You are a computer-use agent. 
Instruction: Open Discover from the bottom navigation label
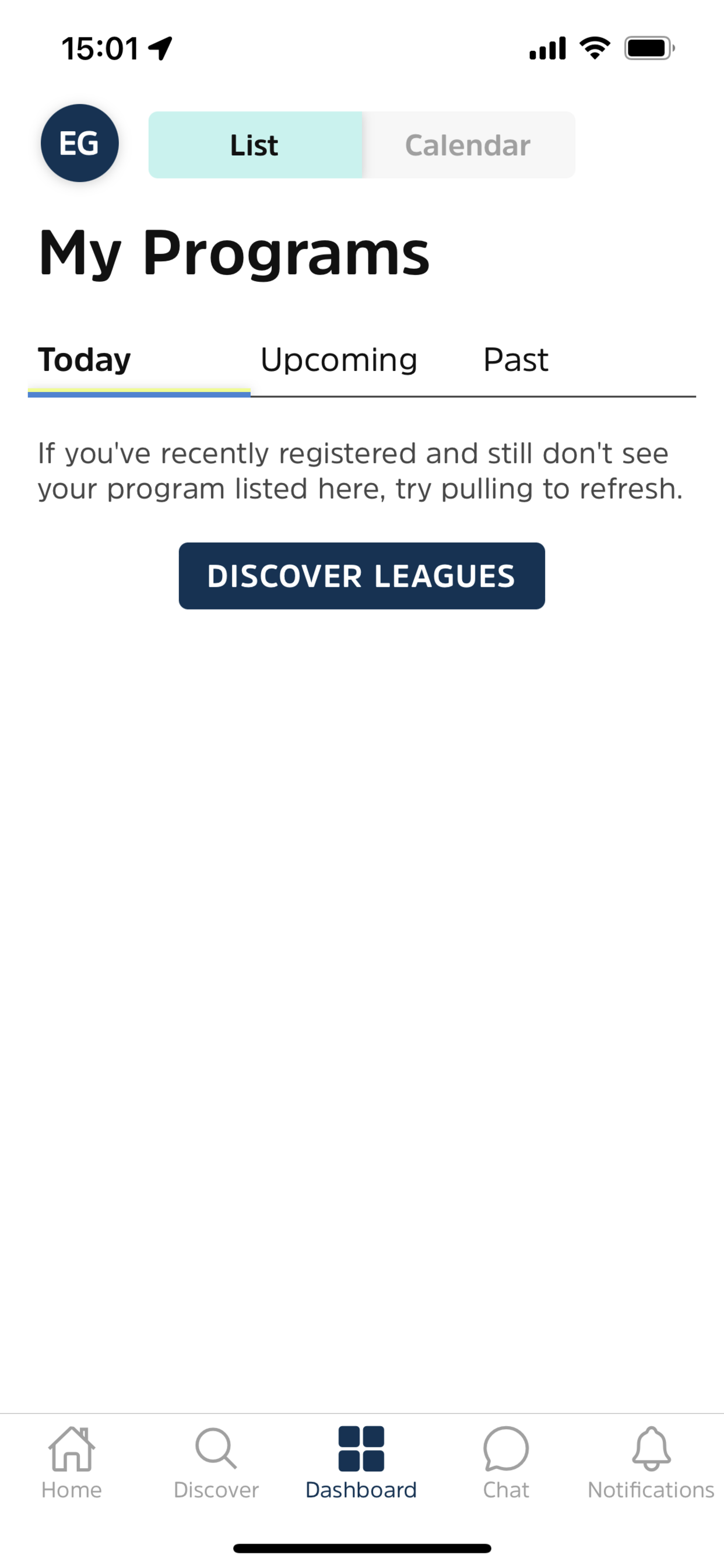click(x=216, y=1490)
